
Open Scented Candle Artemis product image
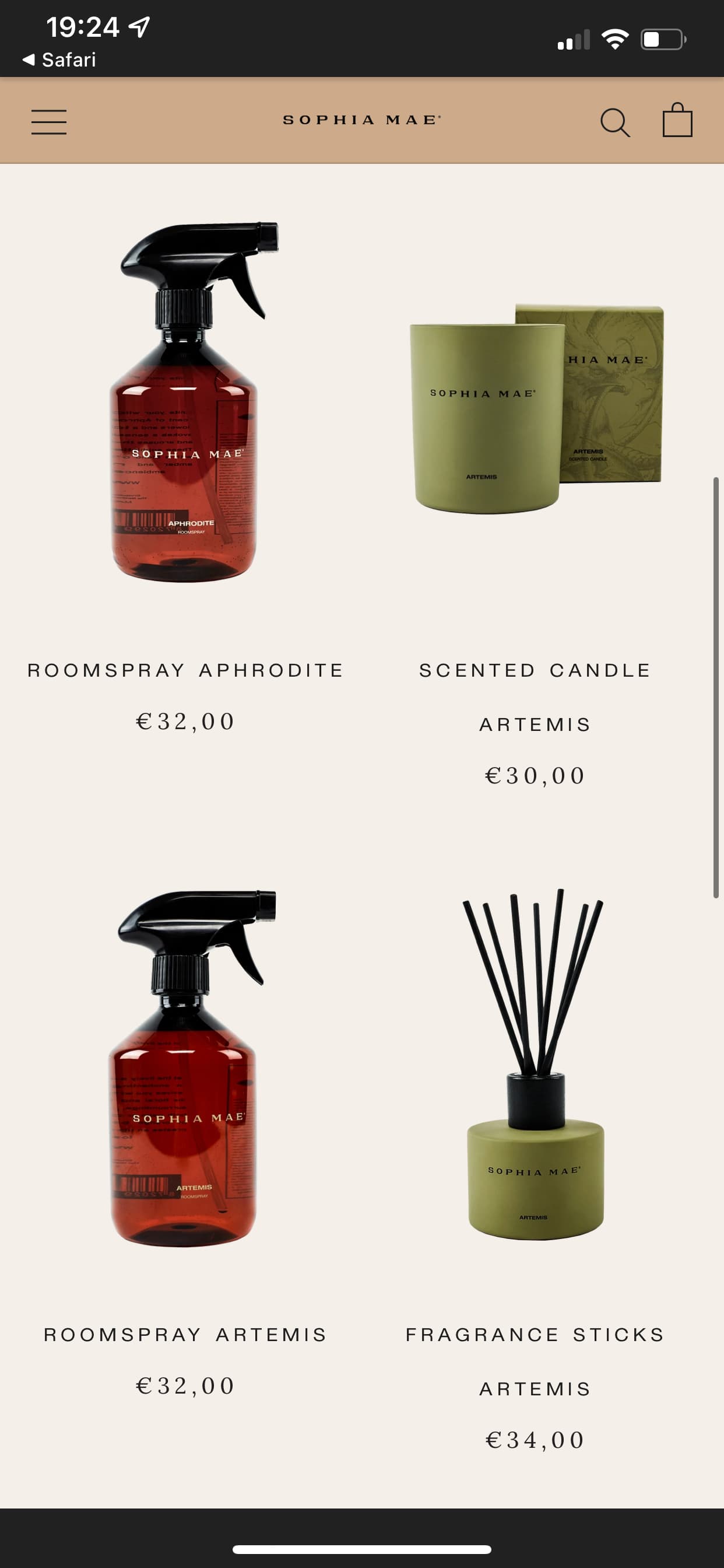coord(536,408)
